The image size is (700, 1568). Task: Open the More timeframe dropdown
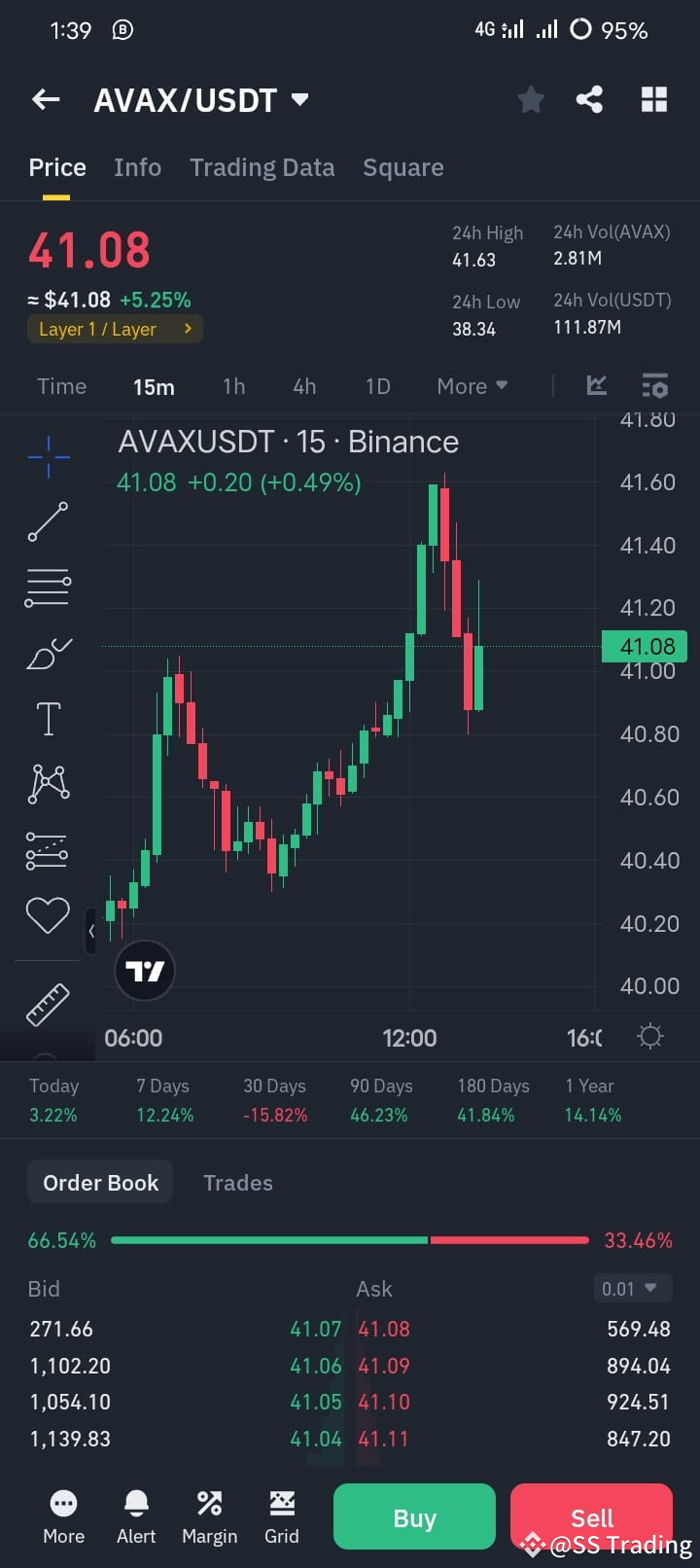tap(472, 386)
